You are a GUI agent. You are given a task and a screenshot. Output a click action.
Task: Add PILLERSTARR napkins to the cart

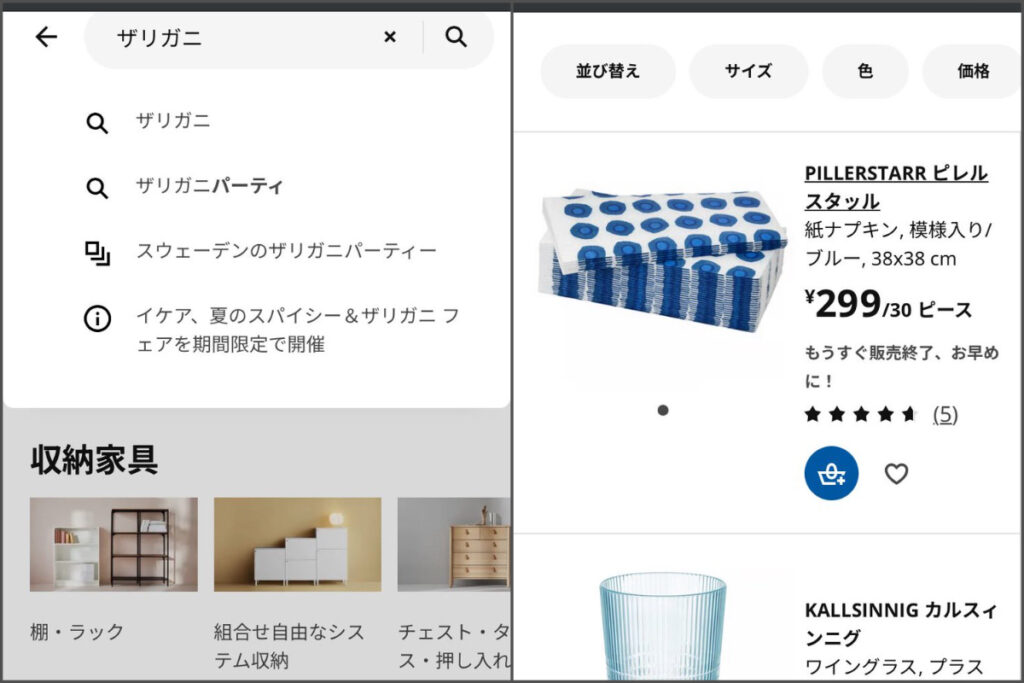point(831,474)
